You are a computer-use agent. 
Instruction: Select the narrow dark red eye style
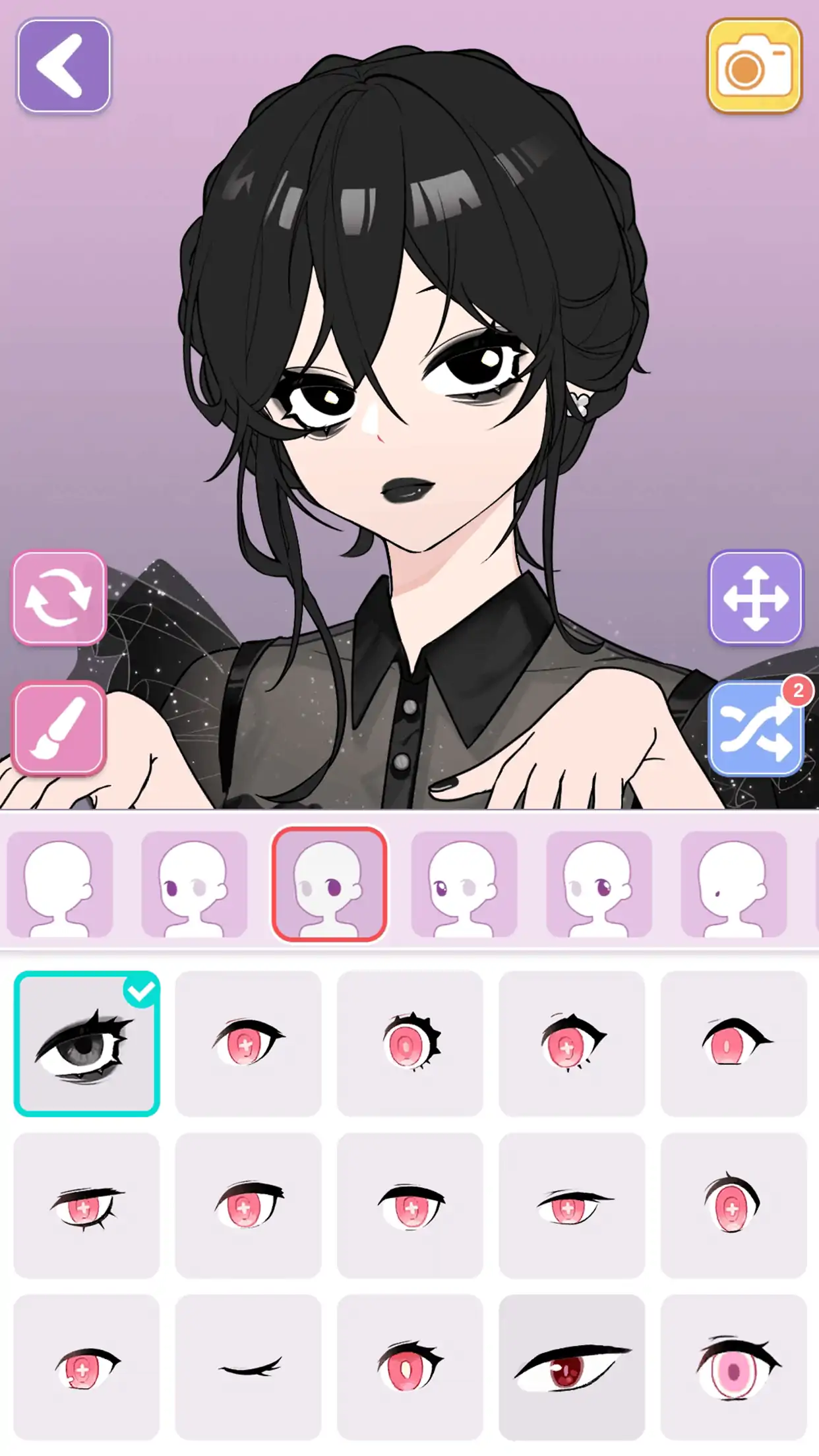point(572,1367)
